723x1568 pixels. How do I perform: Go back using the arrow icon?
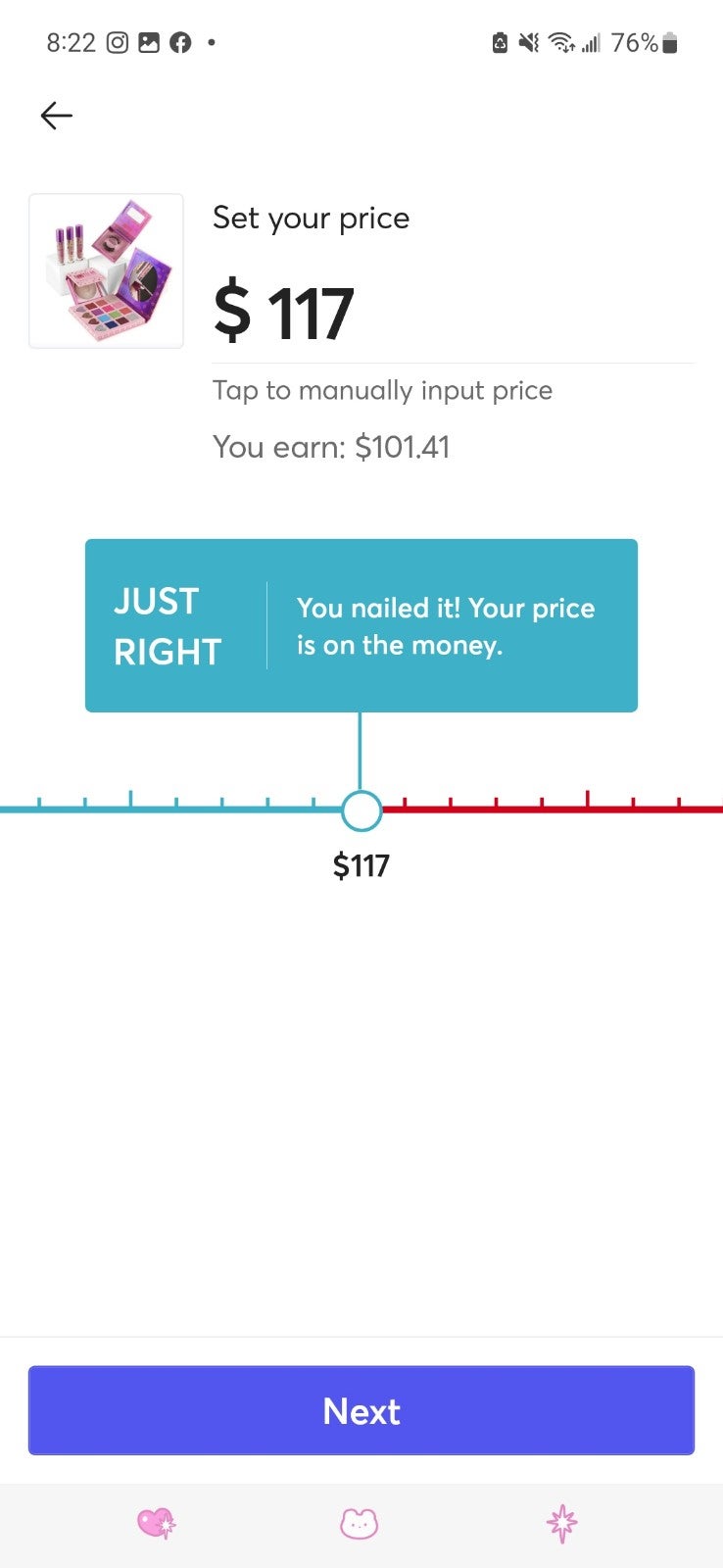click(56, 116)
